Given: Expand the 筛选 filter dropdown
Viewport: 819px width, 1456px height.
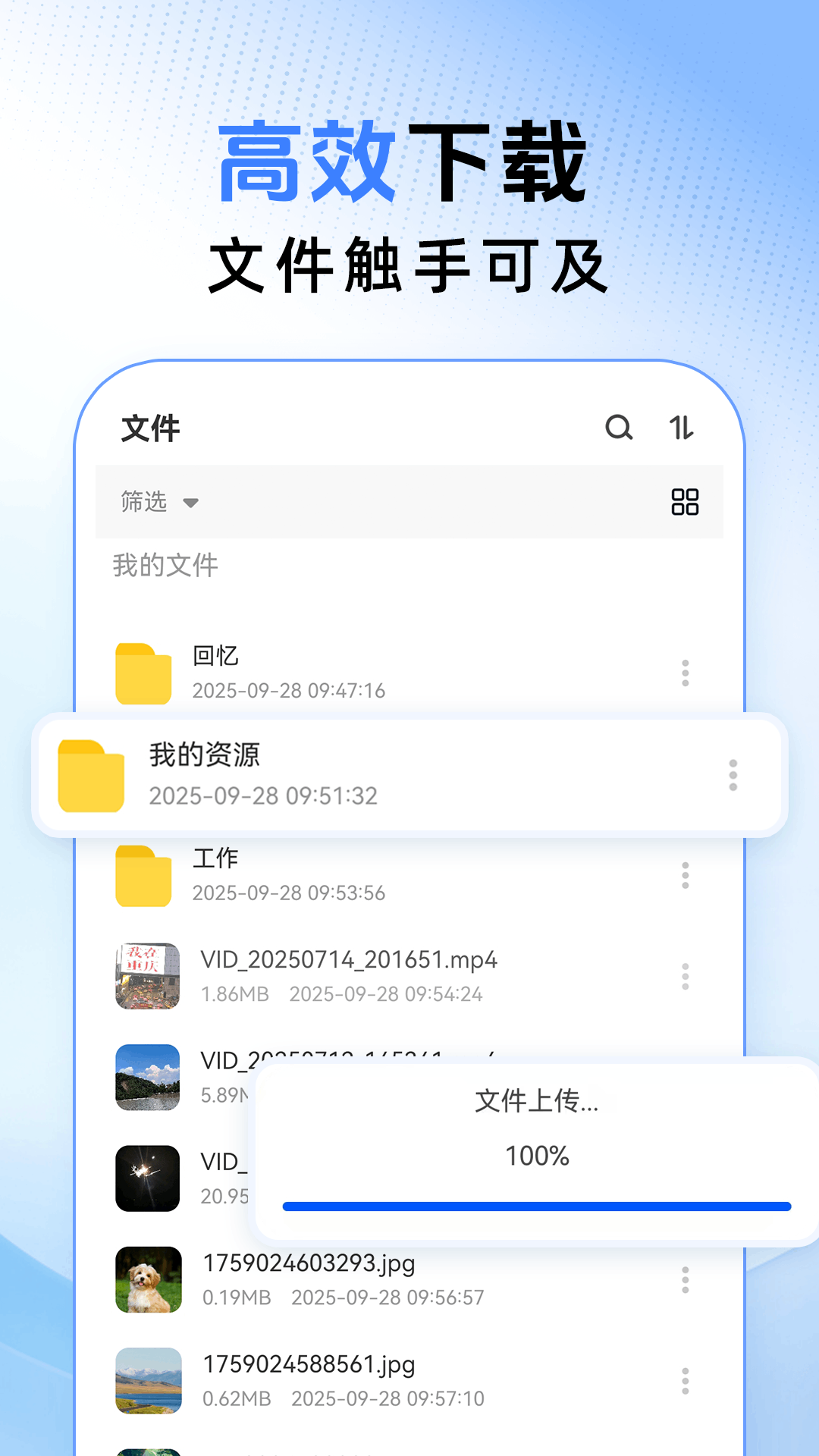Looking at the screenshot, I should (x=157, y=502).
